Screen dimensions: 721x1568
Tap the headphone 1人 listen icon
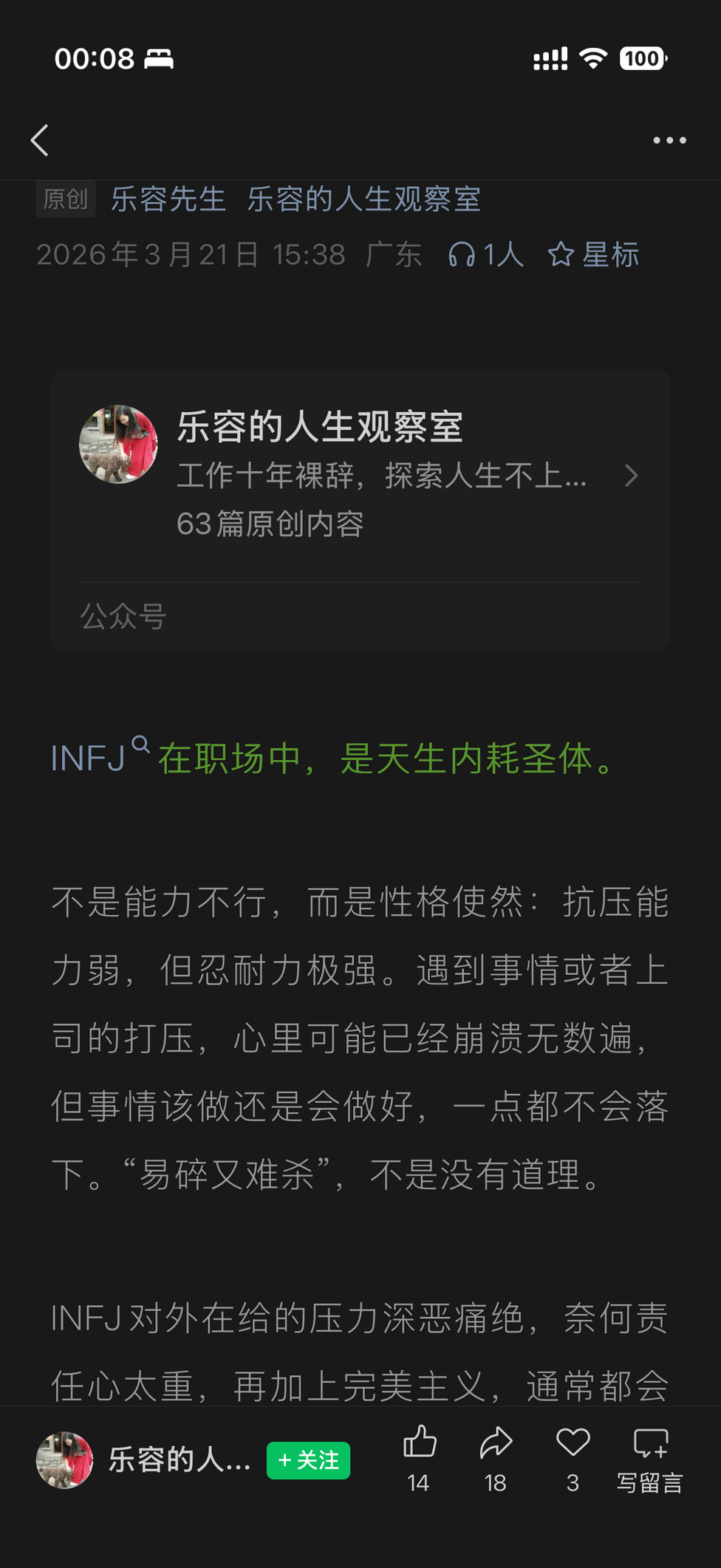(x=485, y=255)
